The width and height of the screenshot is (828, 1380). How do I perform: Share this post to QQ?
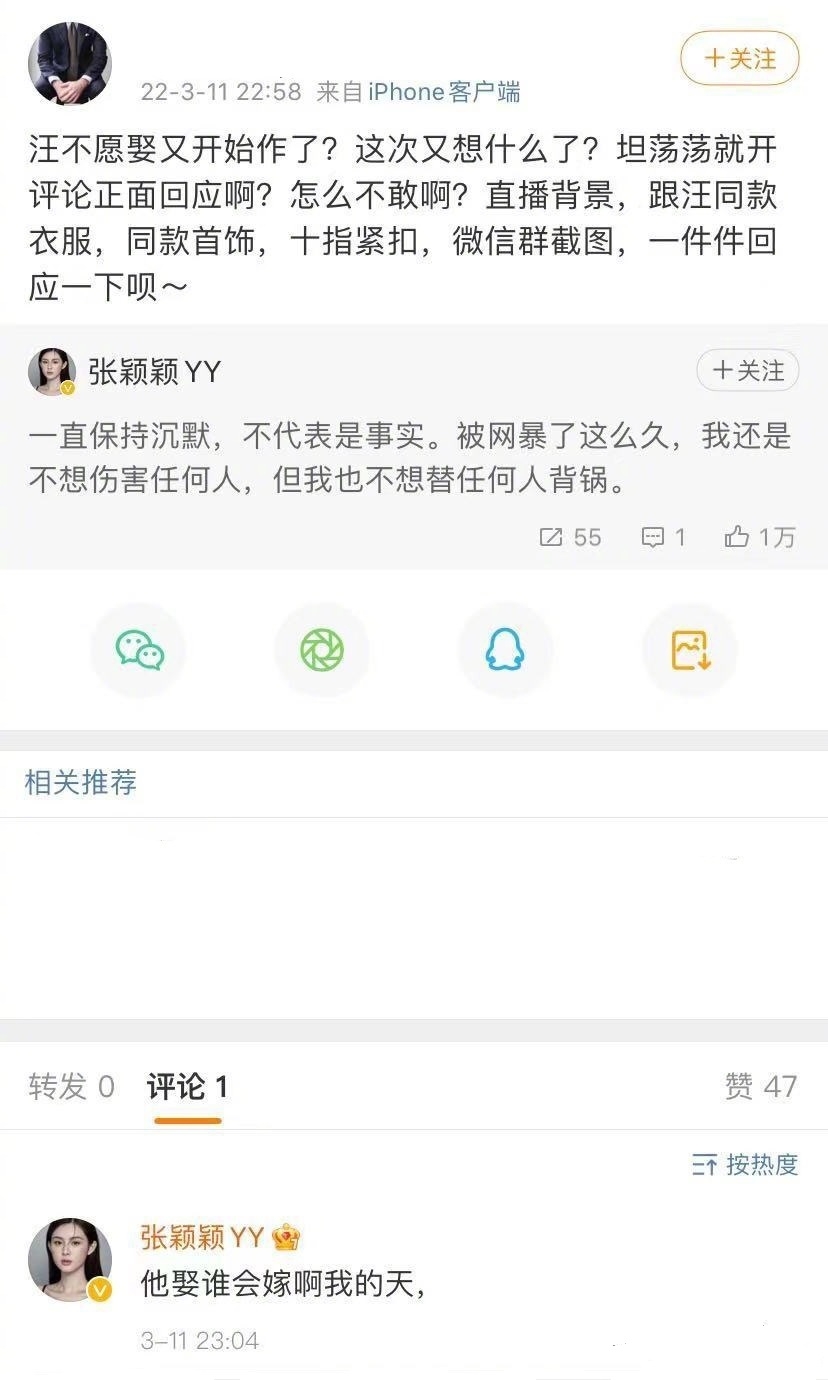click(x=505, y=651)
